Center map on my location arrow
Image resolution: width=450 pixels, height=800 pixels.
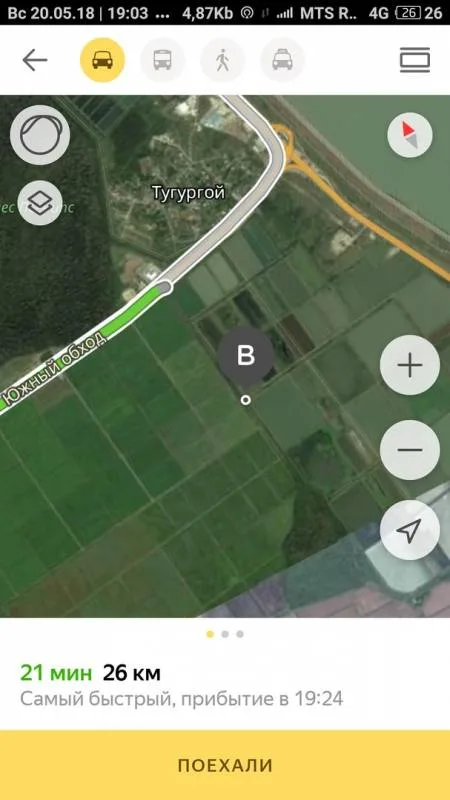tap(410, 530)
